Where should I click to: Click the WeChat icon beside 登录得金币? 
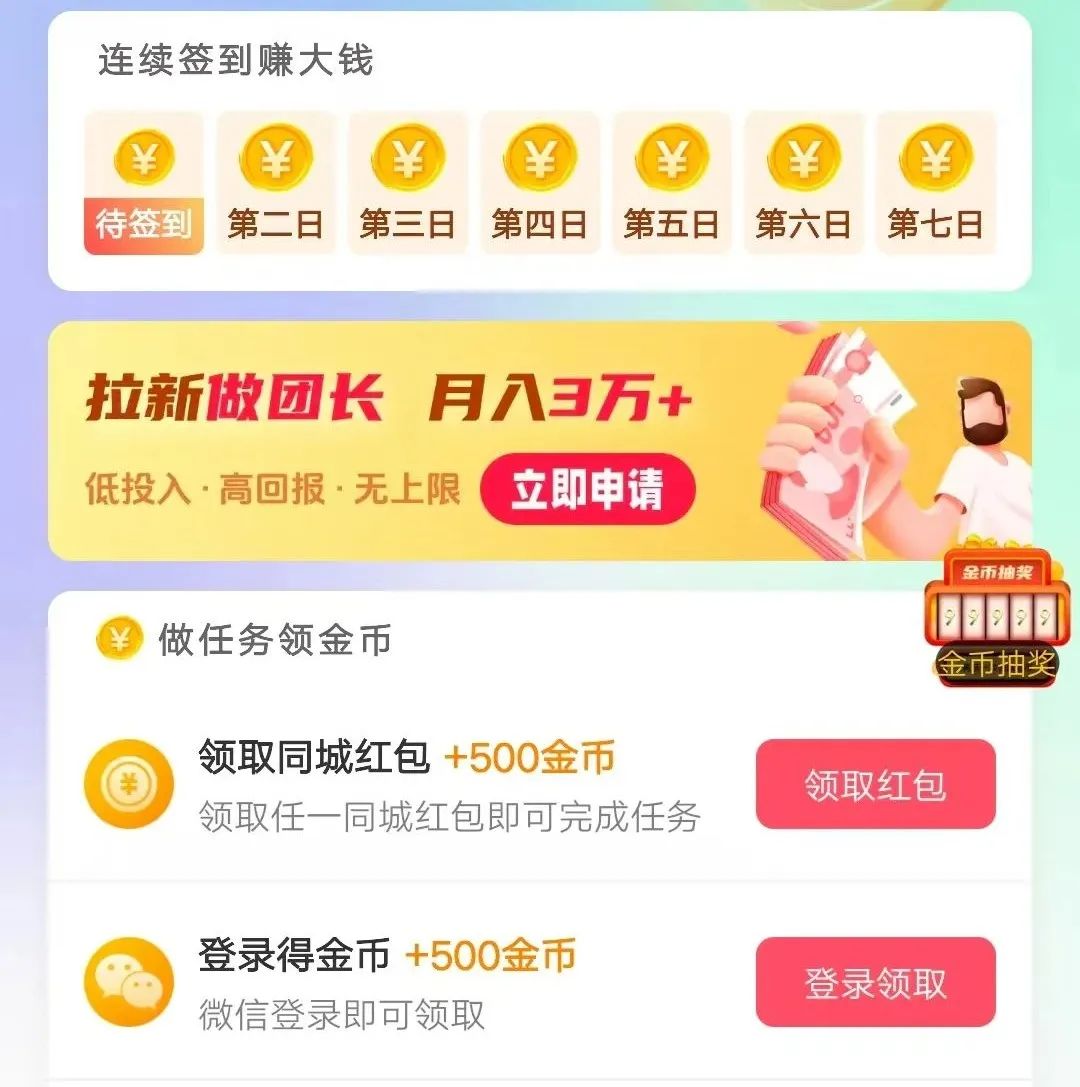click(128, 980)
